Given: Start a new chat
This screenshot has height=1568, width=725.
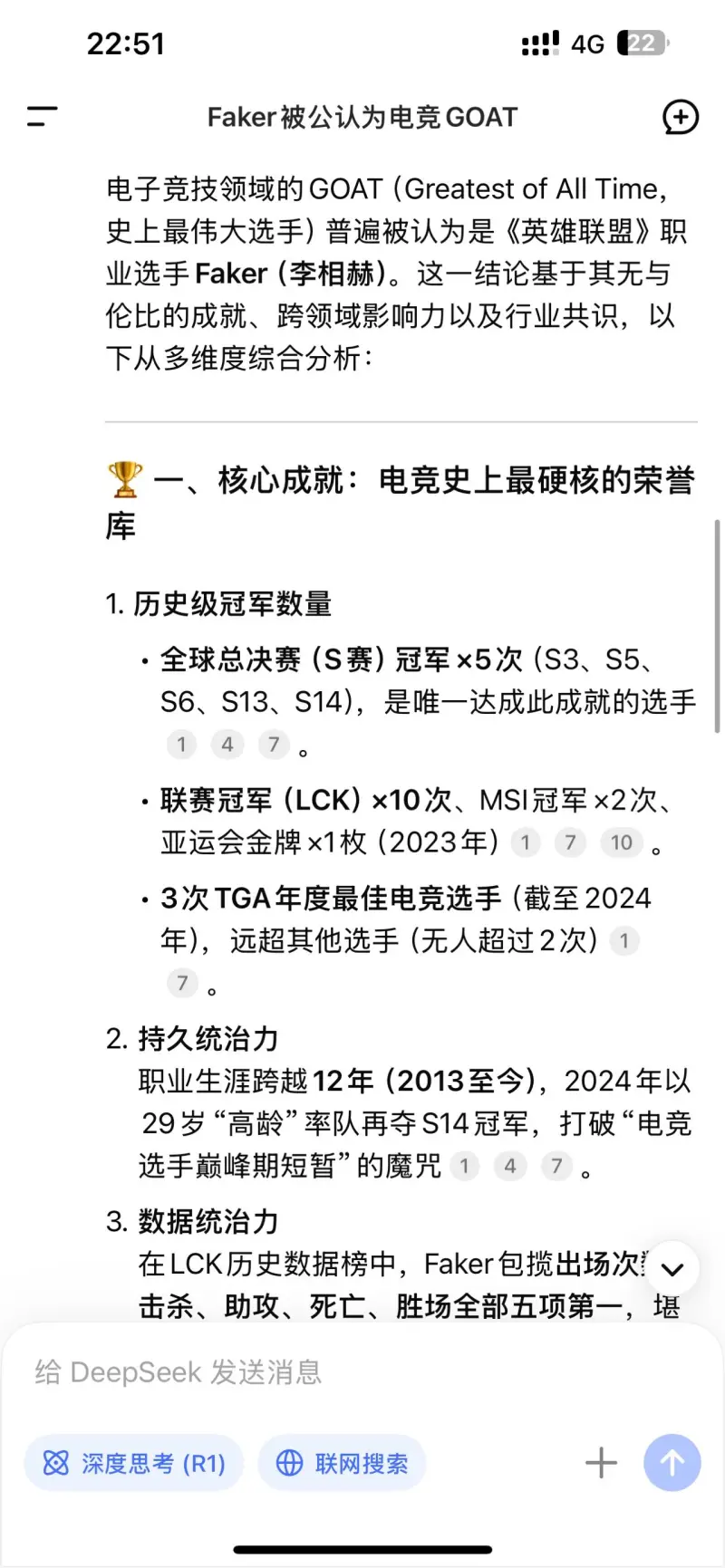Looking at the screenshot, I should click(x=681, y=117).
